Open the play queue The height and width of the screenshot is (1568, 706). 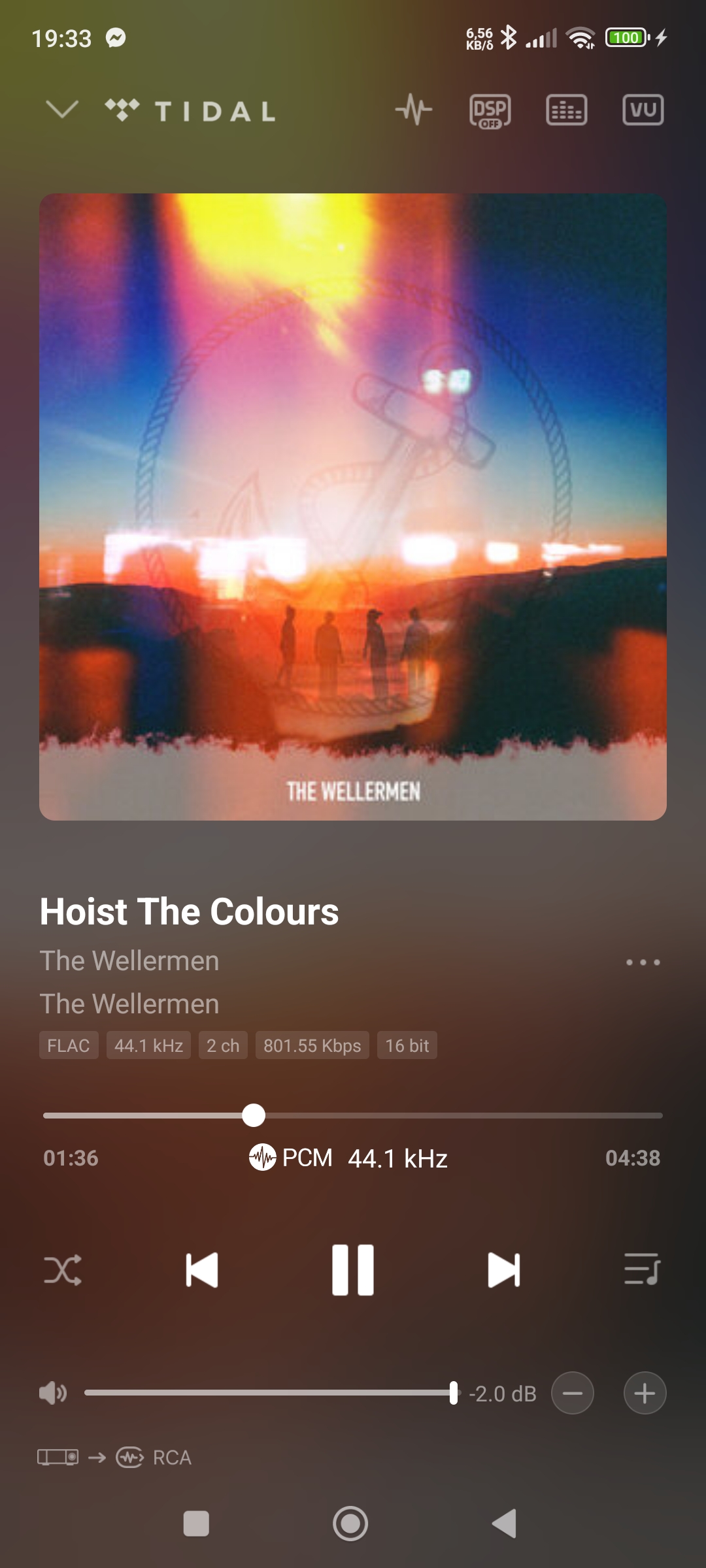tap(642, 1269)
